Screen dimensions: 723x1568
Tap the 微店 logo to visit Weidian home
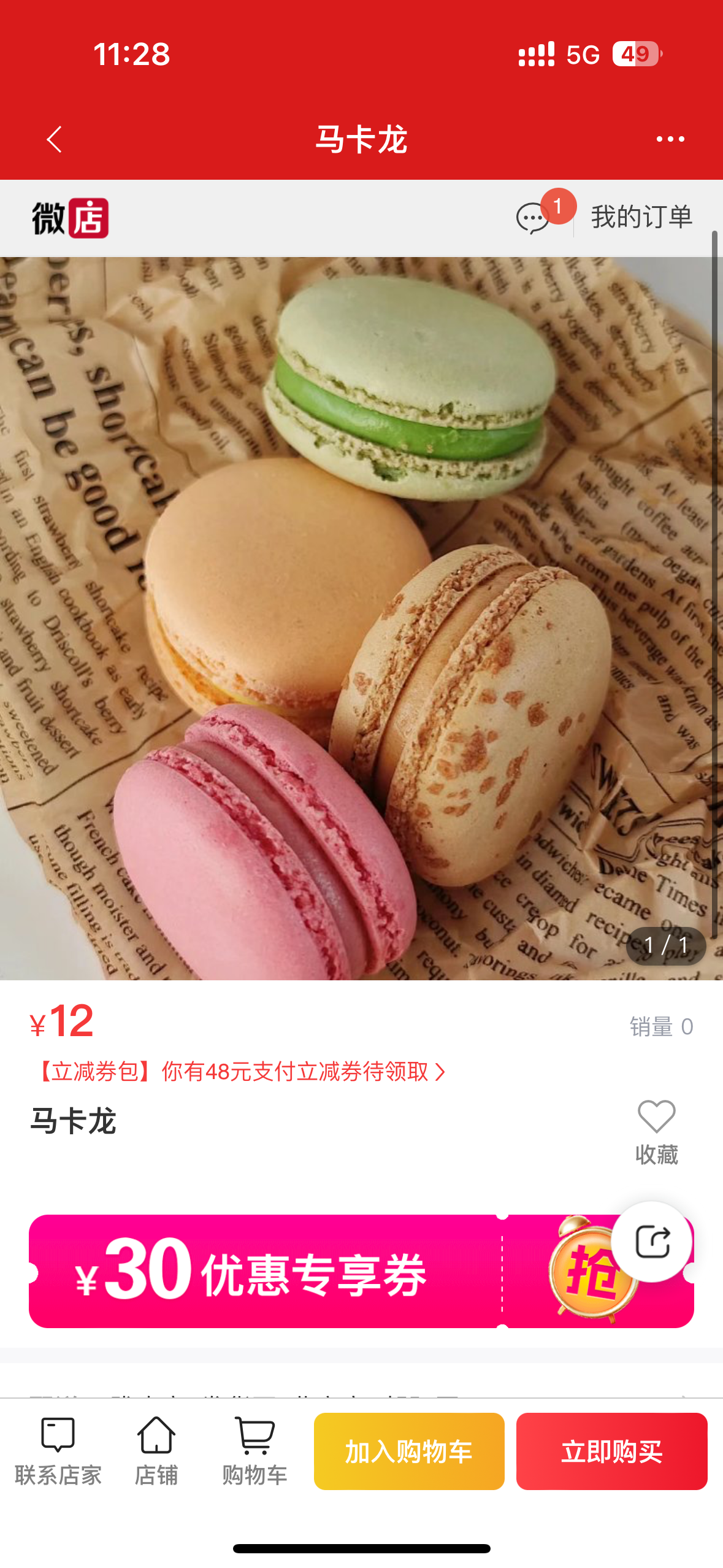click(71, 218)
